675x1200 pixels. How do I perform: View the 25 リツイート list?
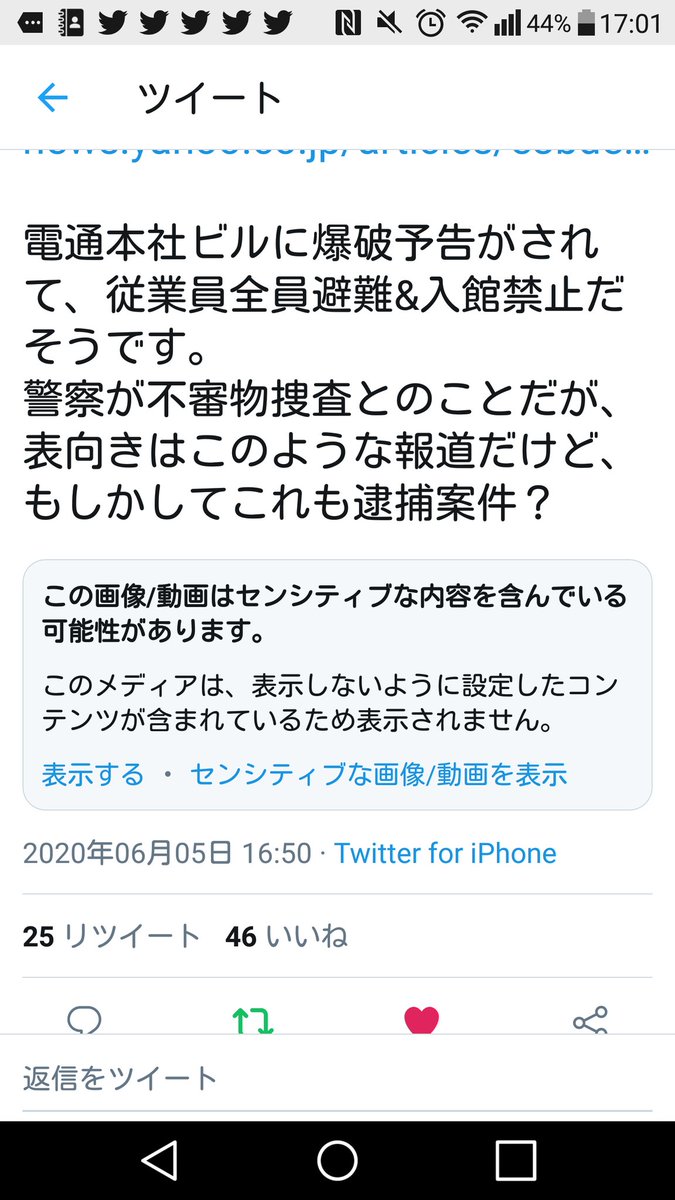click(112, 937)
